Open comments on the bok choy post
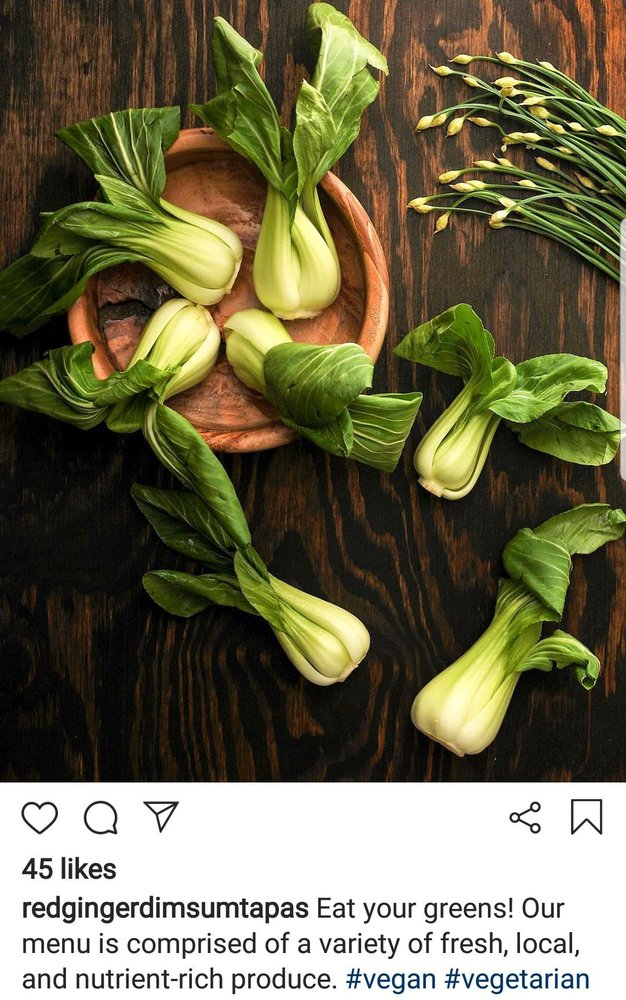 [x=100, y=817]
